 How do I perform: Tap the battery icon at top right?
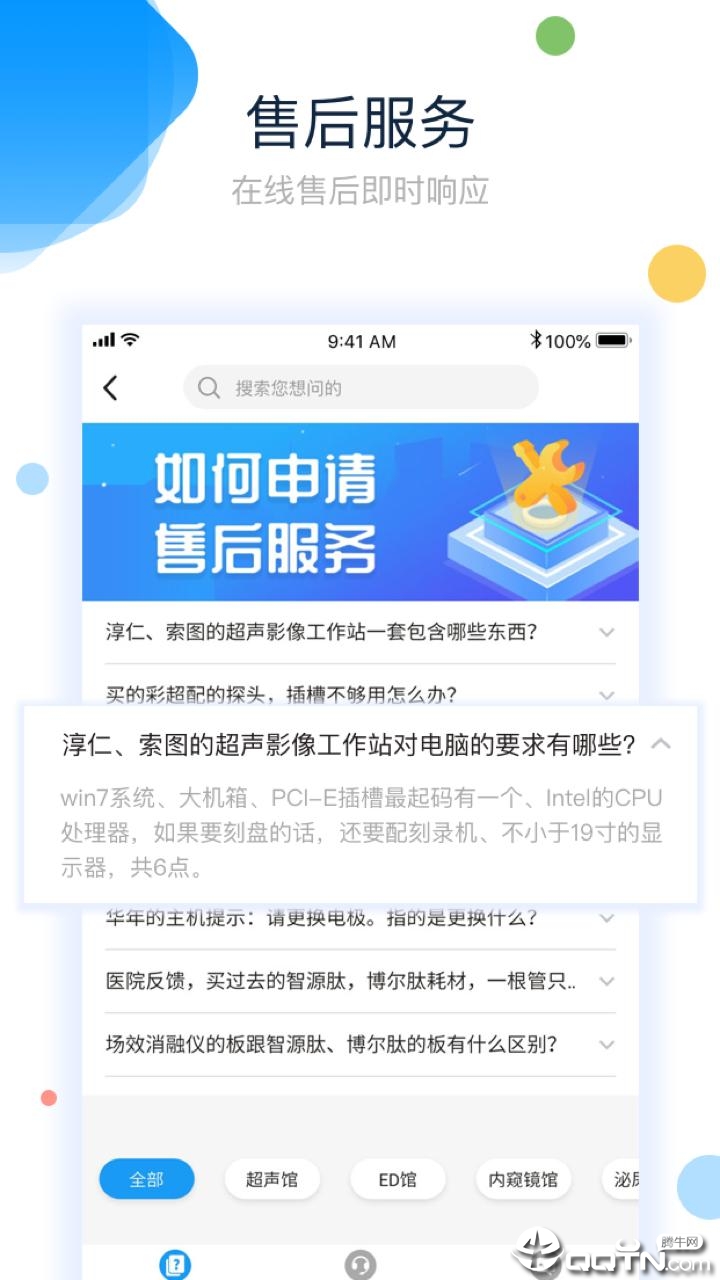point(611,341)
